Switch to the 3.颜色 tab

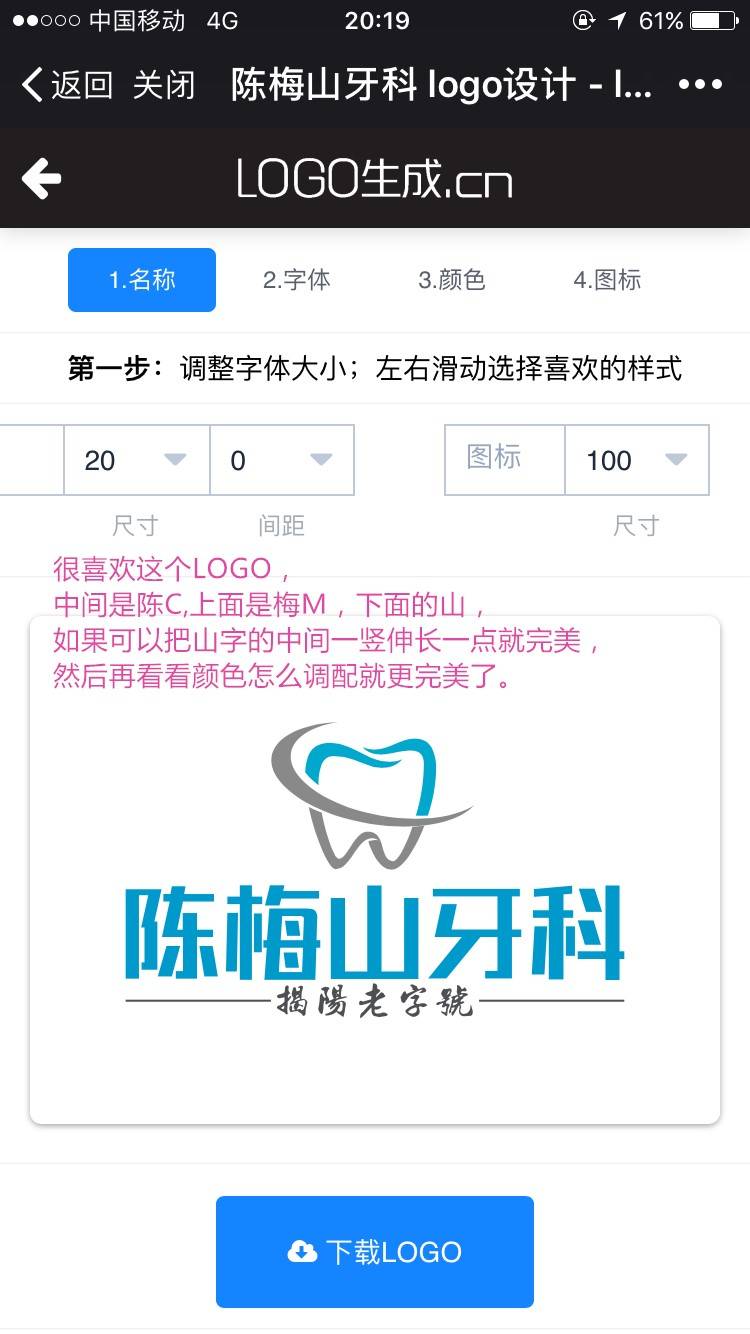pos(452,280)
